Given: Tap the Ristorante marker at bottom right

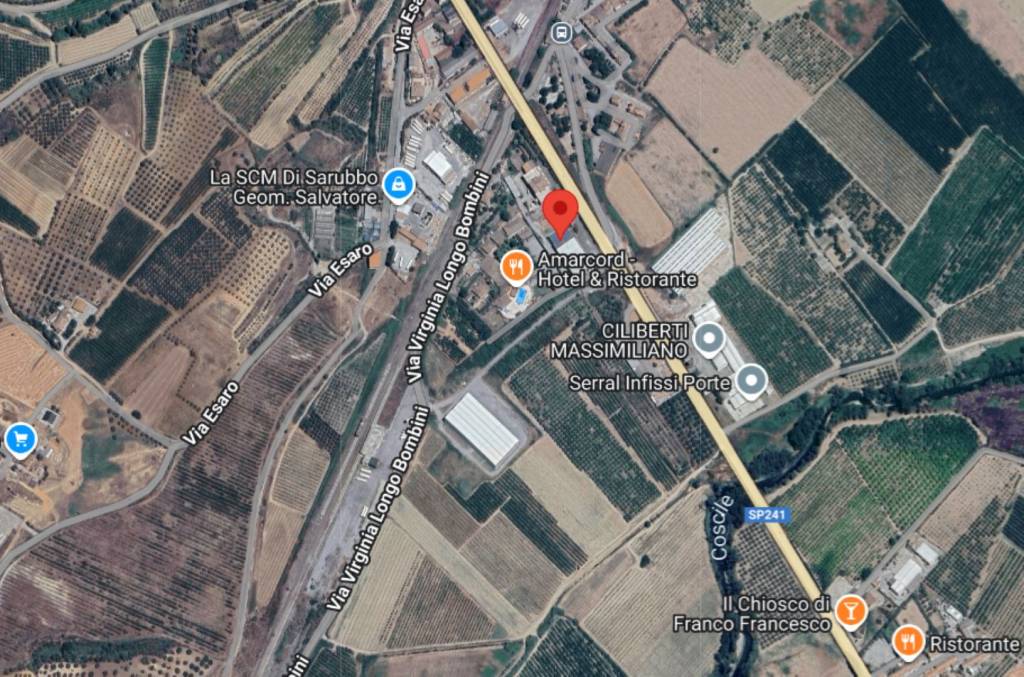Looking at the screenshot, I should click(x=908, y=641).
